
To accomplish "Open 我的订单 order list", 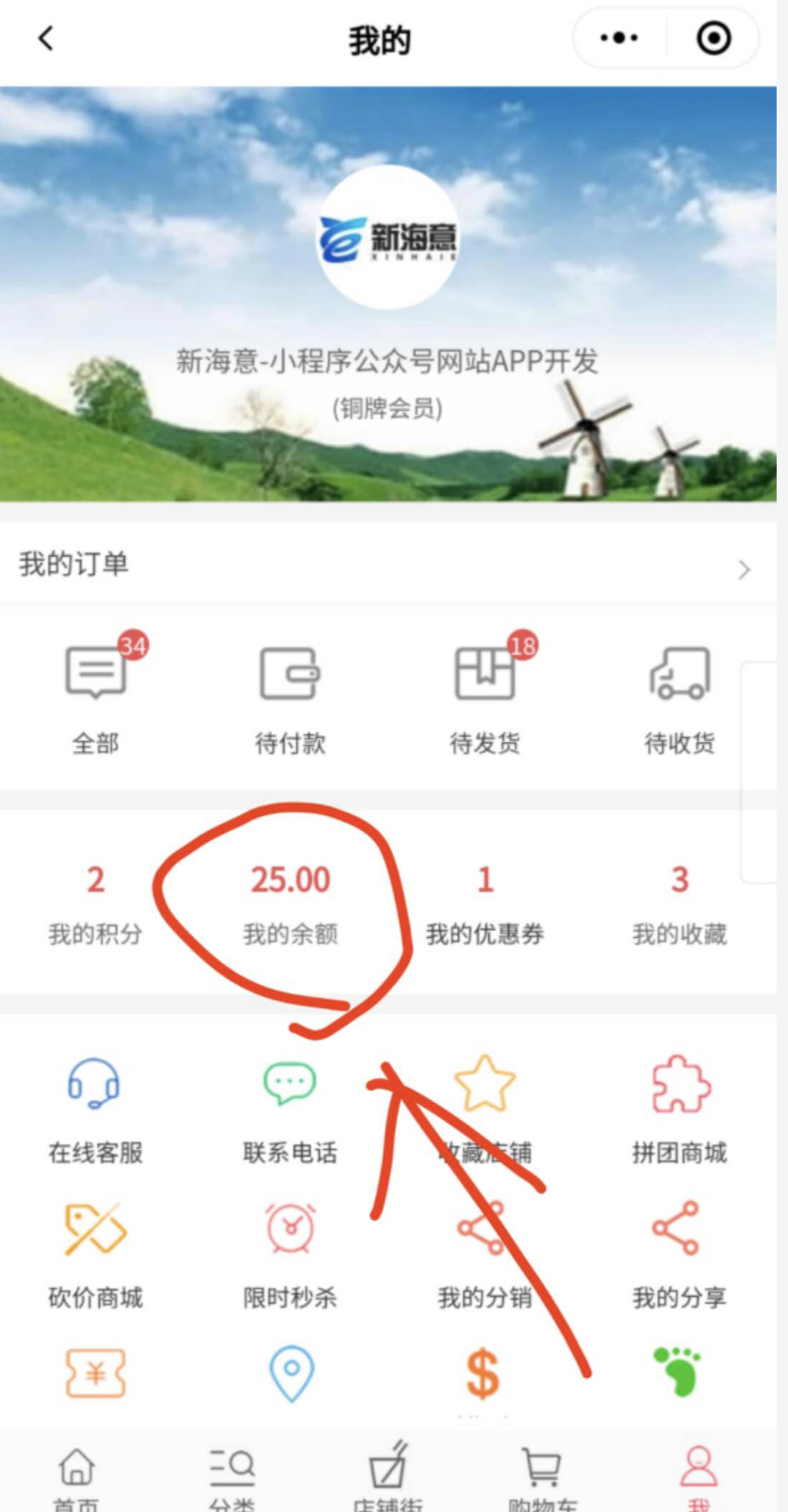I will point(386,566).
